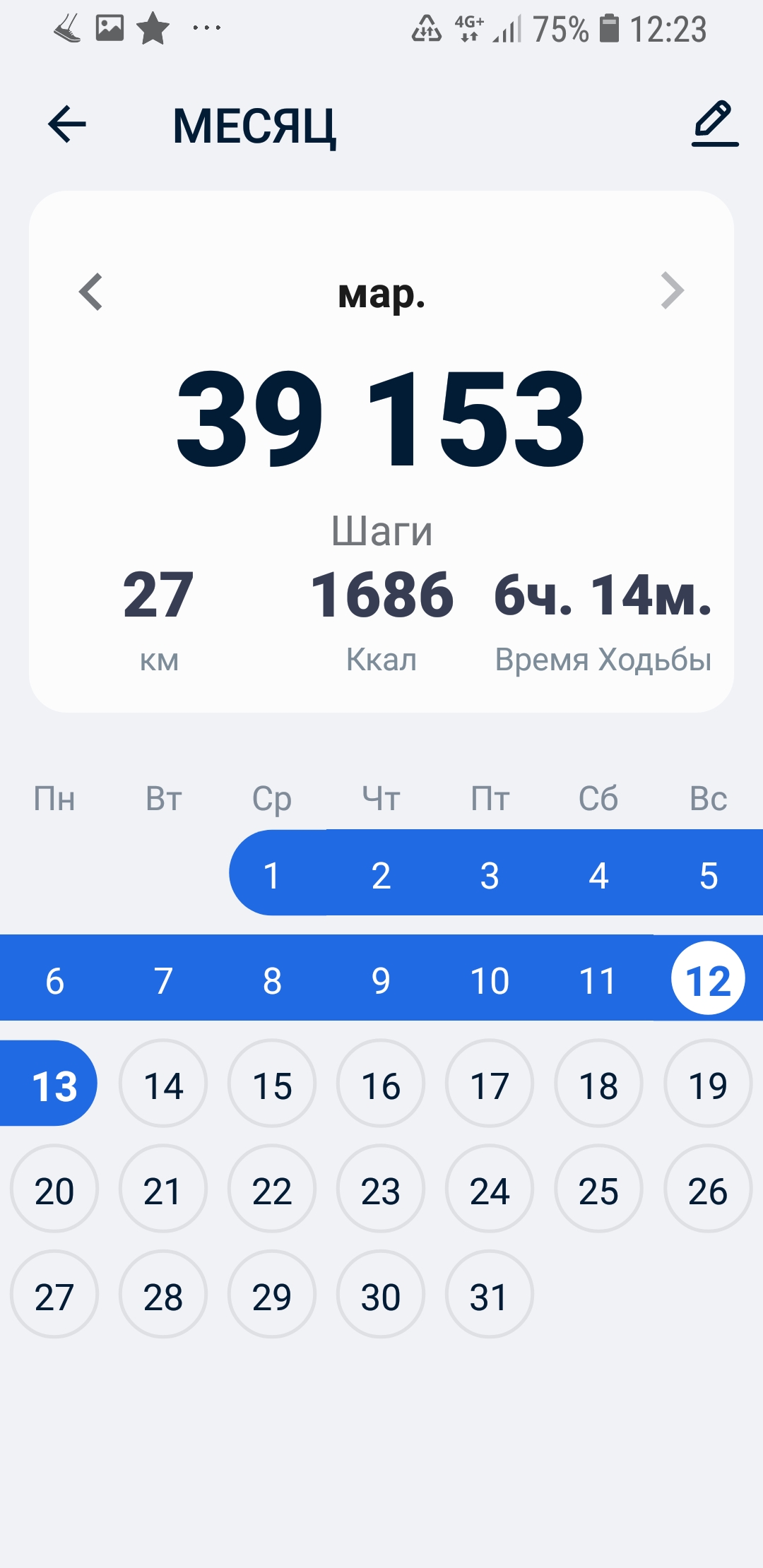Open day 9 statistics
This screenshot has width=763, height=1568.
tap(381, 980)
